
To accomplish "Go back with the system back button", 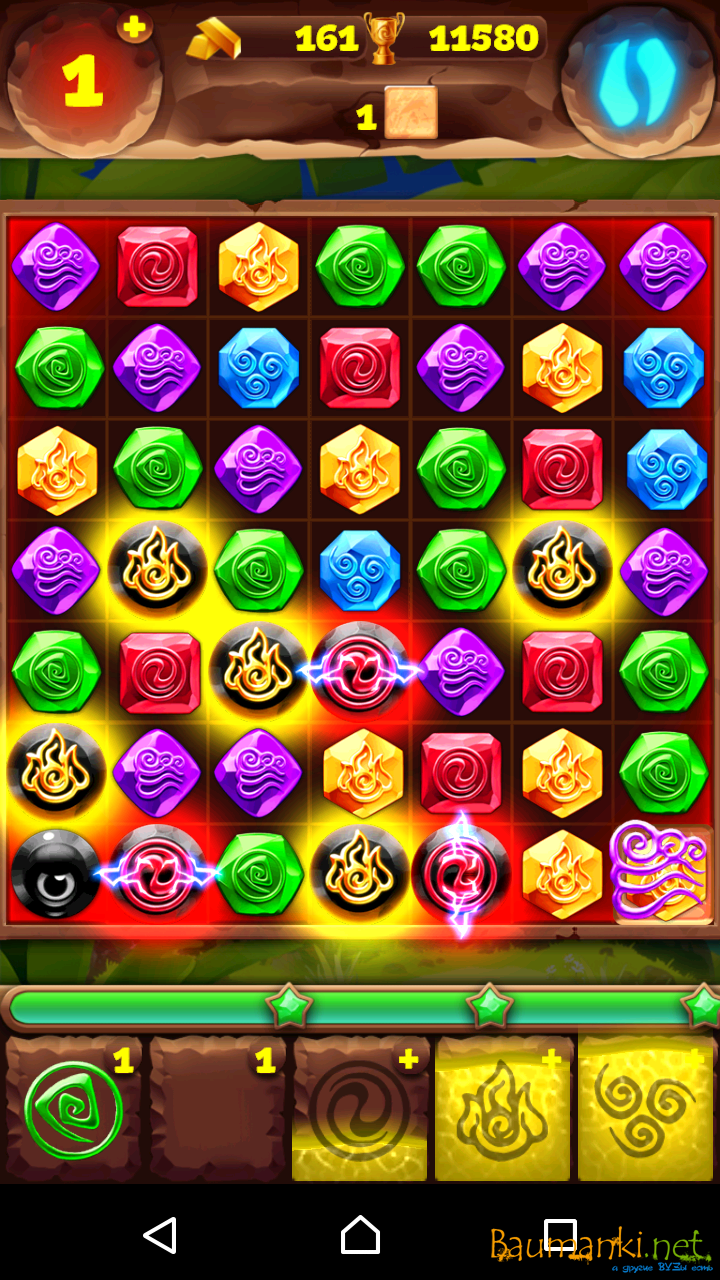I will [x=160, y=1235].
